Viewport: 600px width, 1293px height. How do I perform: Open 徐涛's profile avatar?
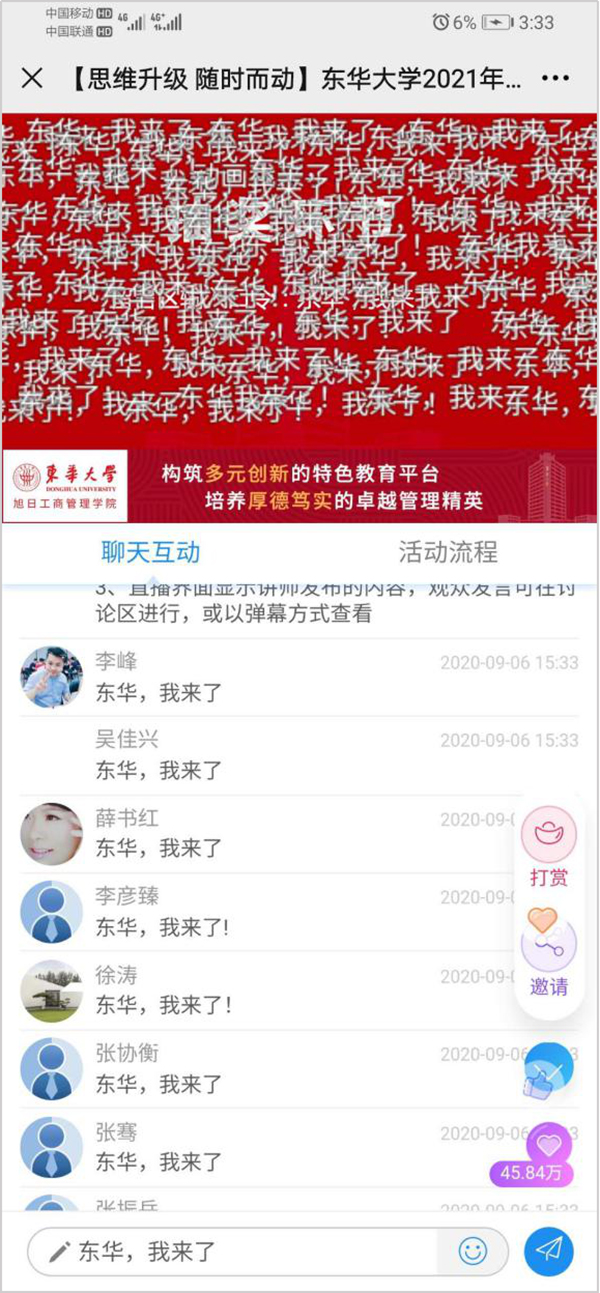coord(51,990)
